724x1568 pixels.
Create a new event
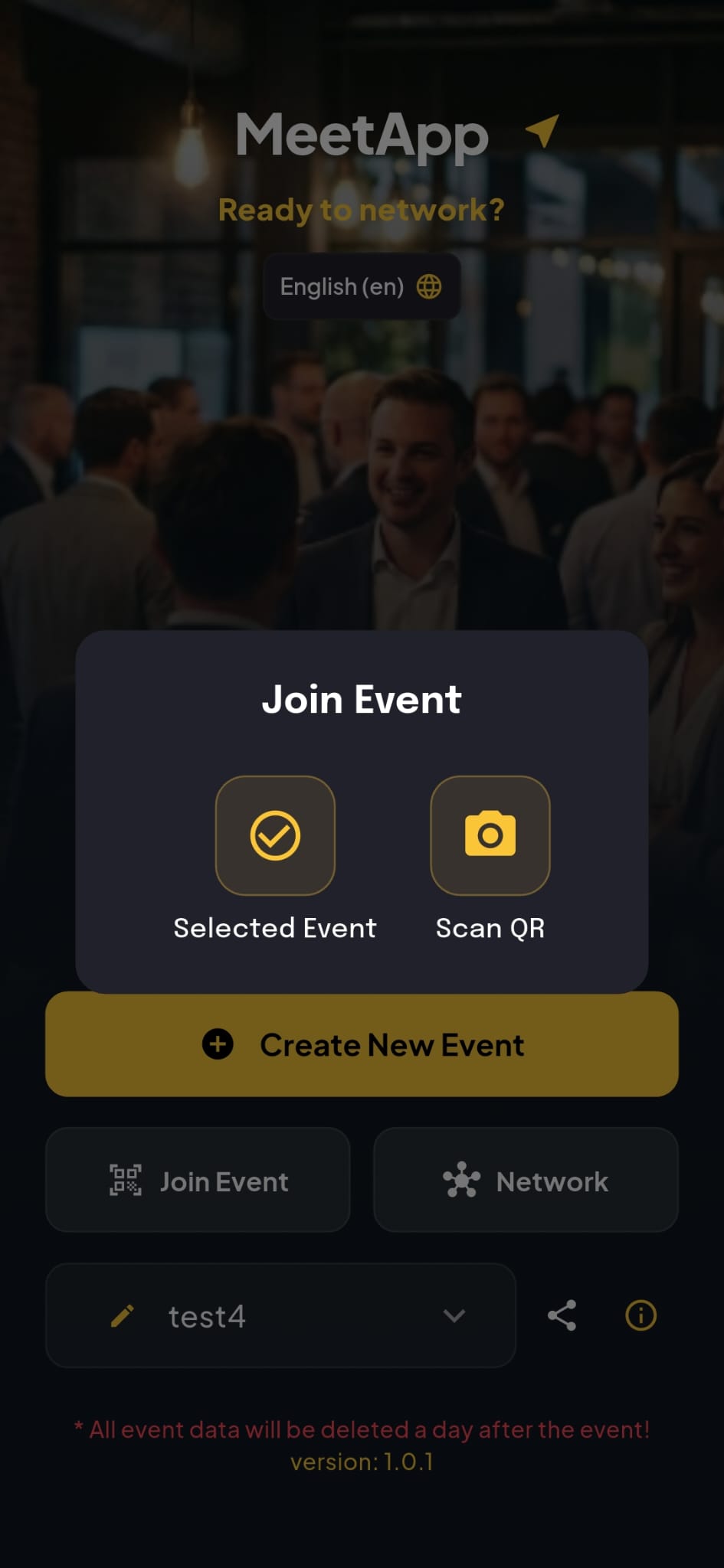point(362,1044)
